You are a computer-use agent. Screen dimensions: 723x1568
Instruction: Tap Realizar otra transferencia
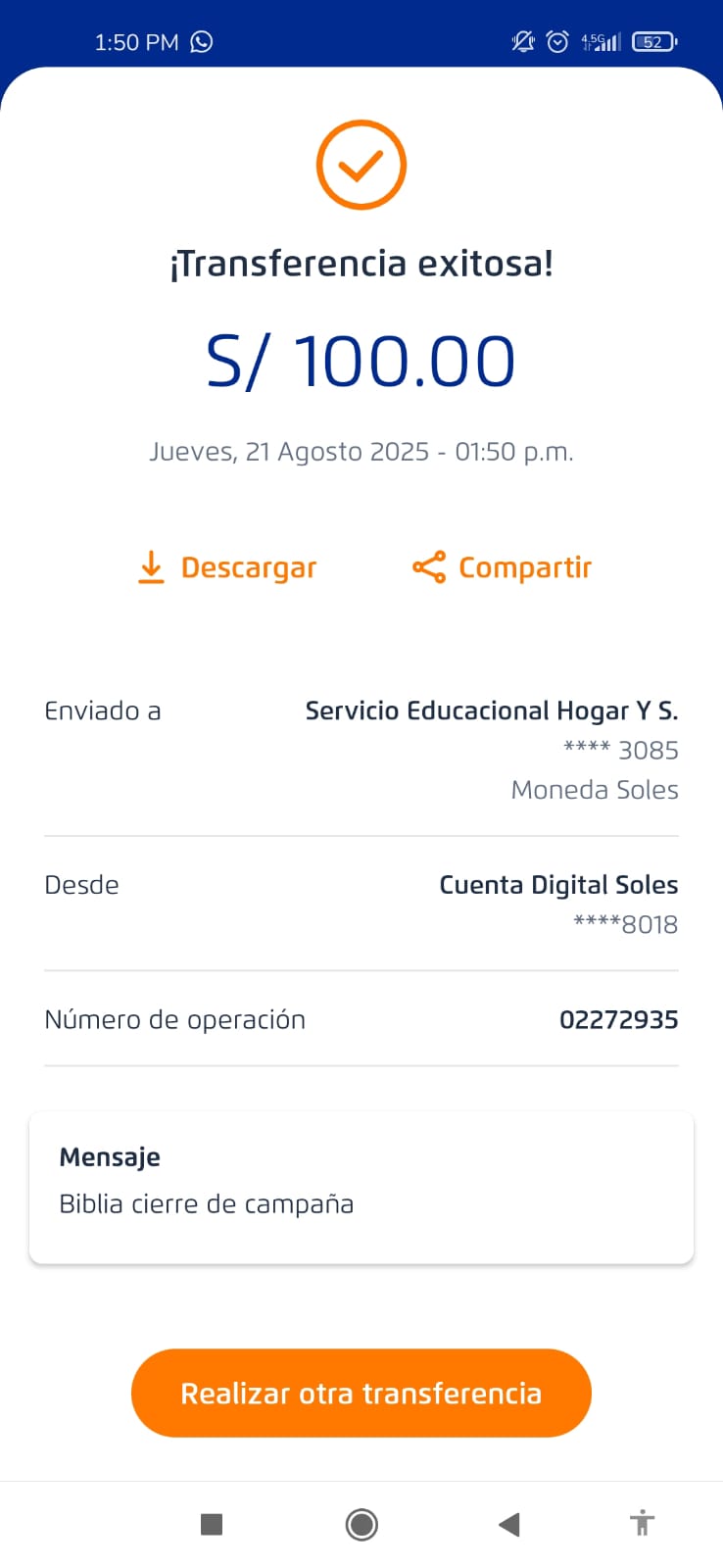(x=361, y=1393)
